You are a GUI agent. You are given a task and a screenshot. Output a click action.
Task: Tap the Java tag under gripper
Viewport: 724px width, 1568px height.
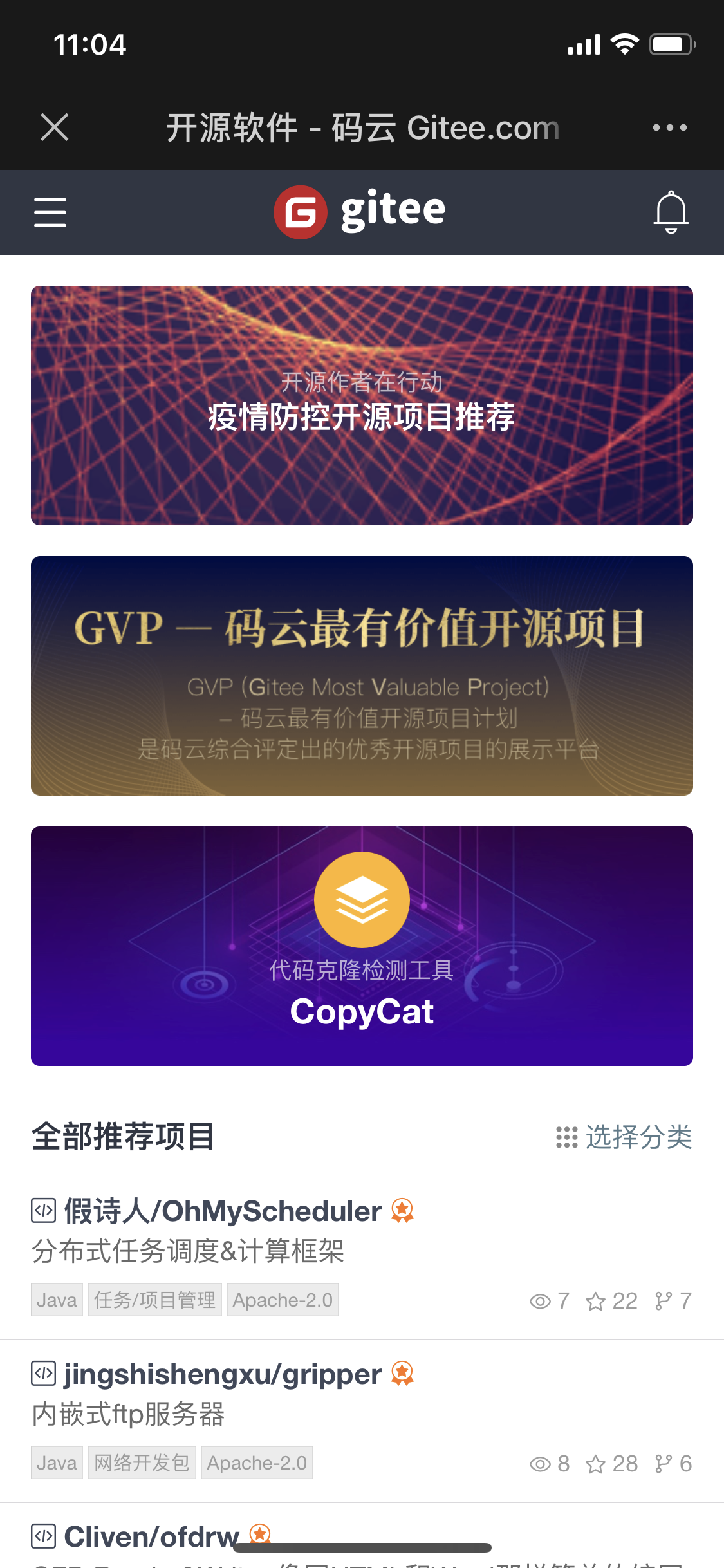57,1463
